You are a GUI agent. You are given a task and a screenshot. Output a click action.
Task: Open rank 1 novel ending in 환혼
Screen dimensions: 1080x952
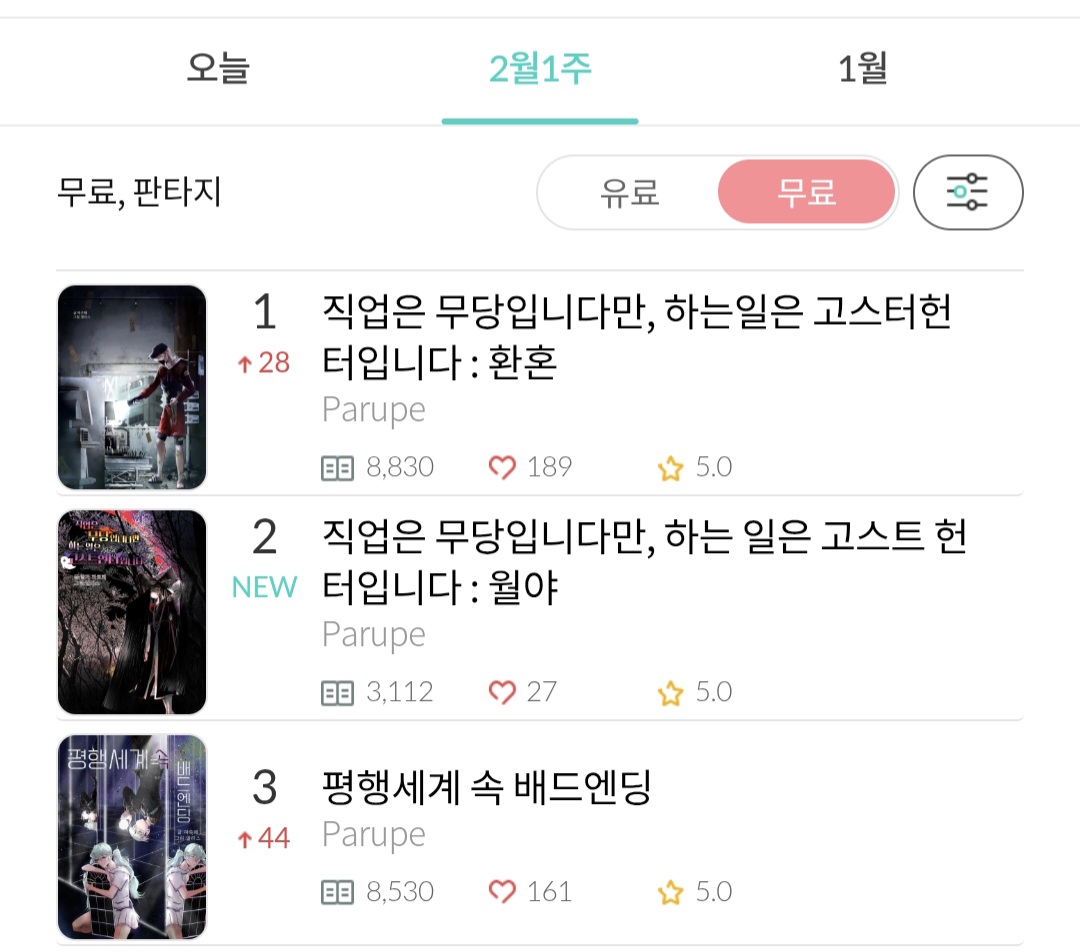click(635, 336)
